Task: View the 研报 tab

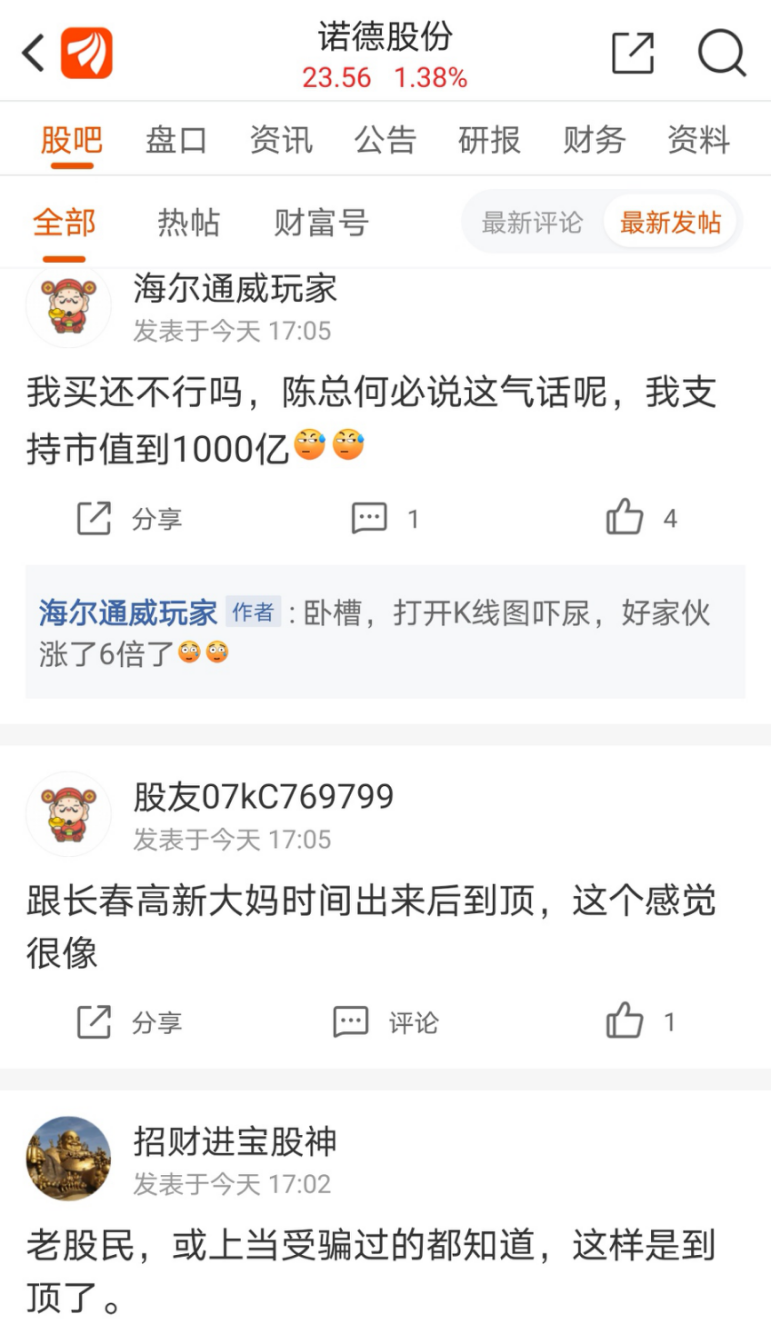Action: (x=489, y=140)
